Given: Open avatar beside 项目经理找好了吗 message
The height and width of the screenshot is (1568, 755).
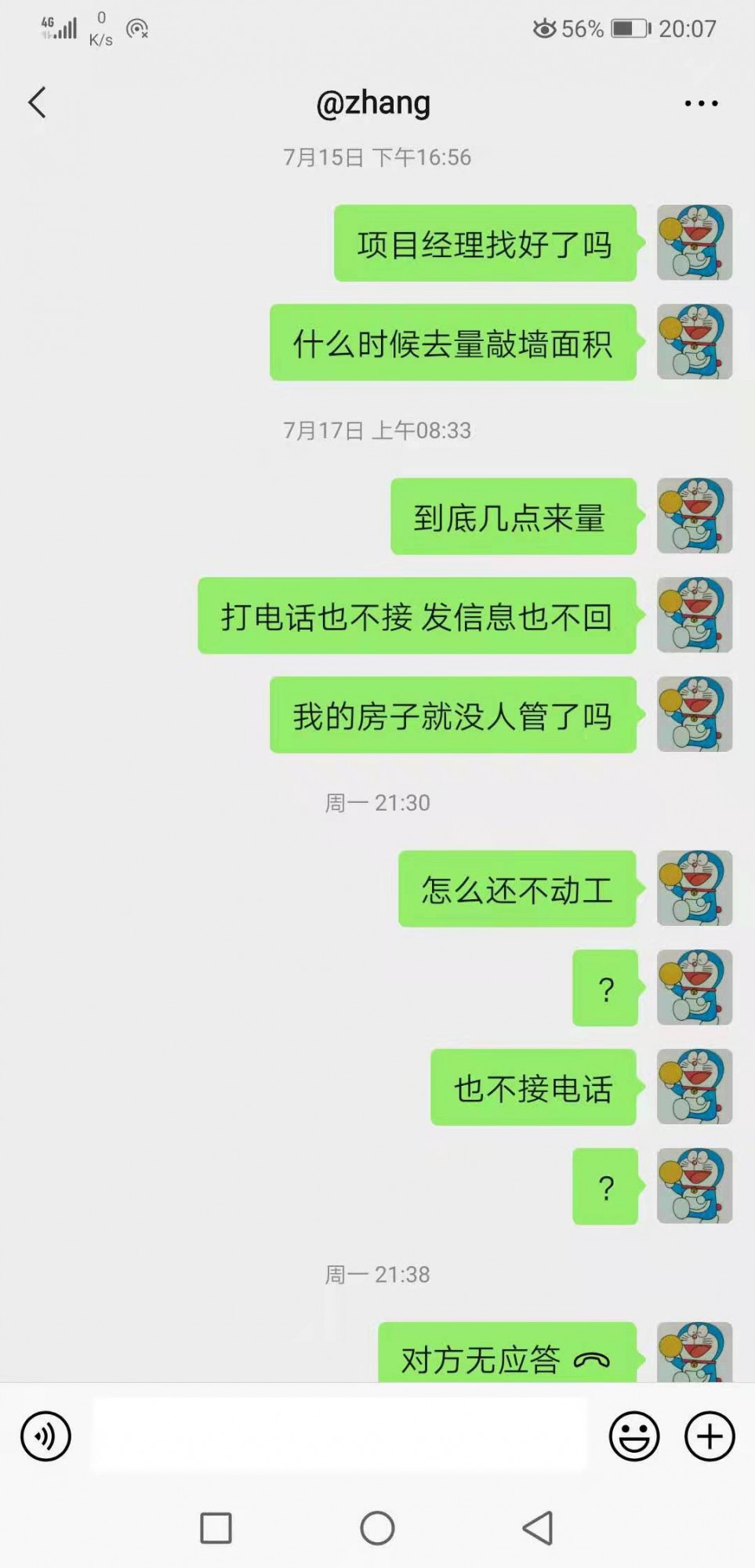Looking at the screenshot, I should pyautogui.click(x=694, y=243).
